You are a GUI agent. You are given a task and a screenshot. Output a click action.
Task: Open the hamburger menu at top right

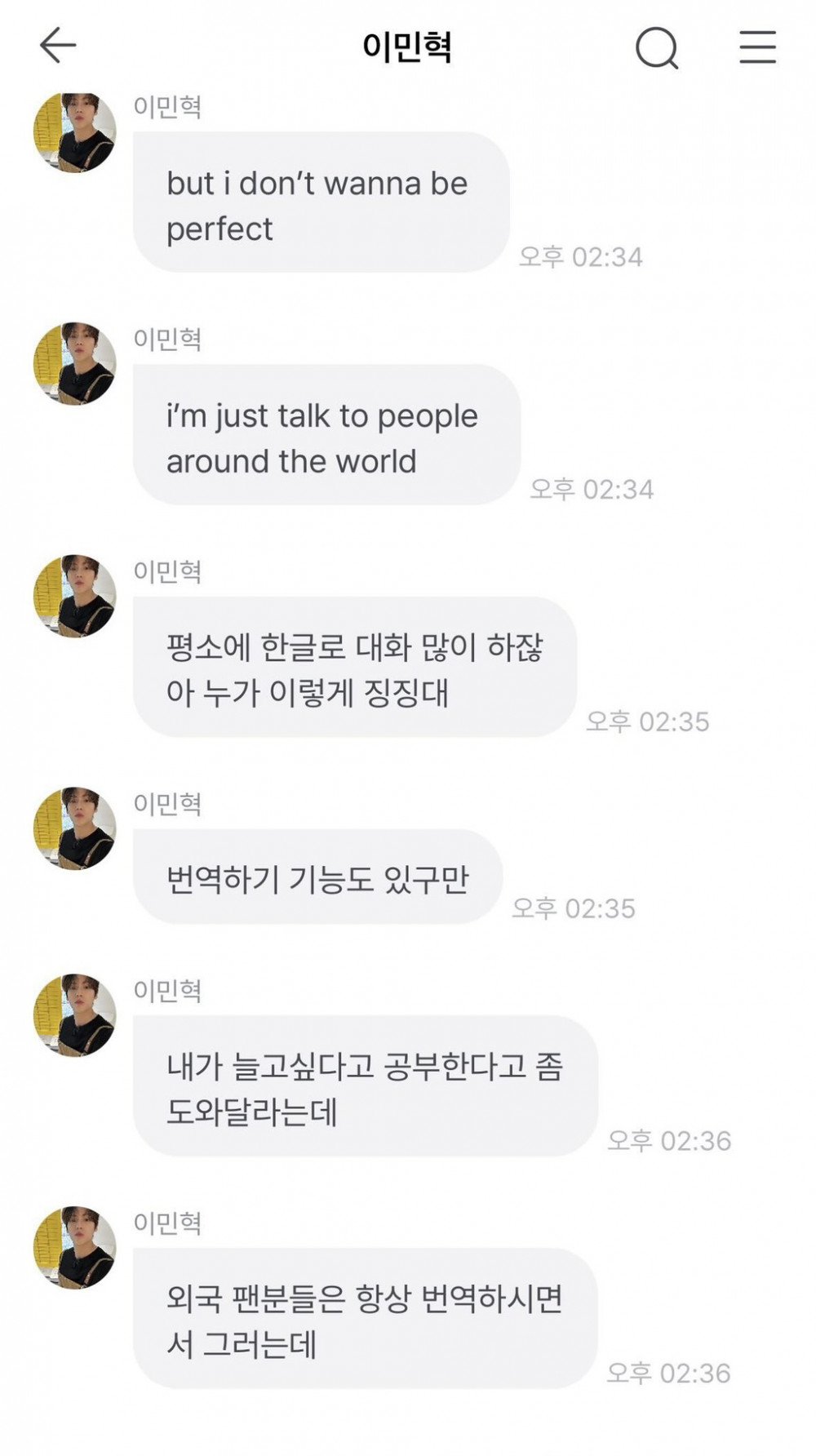pyautogui.click(x=758, y=47)
